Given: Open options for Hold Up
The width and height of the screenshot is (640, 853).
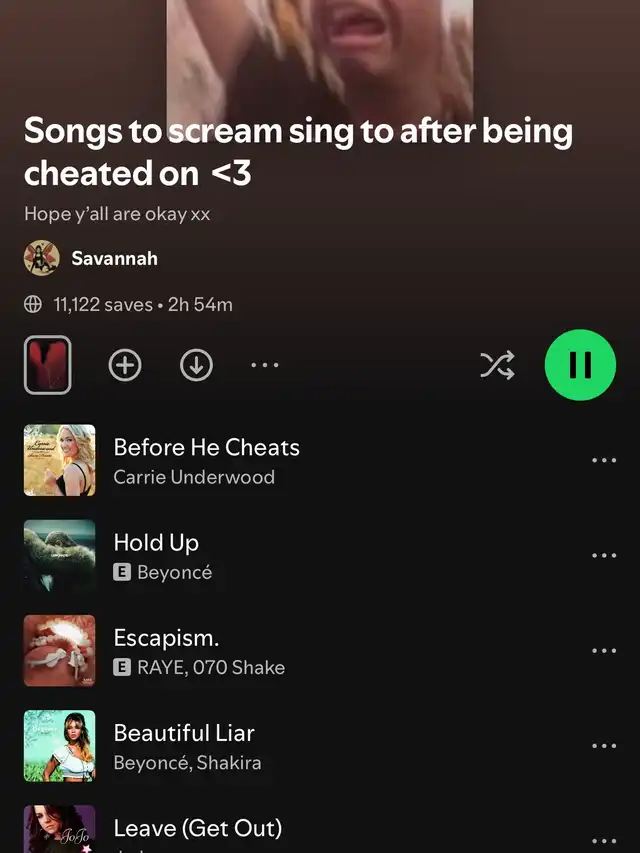Looking at the screenshot, I should click(x=604, y=555).
